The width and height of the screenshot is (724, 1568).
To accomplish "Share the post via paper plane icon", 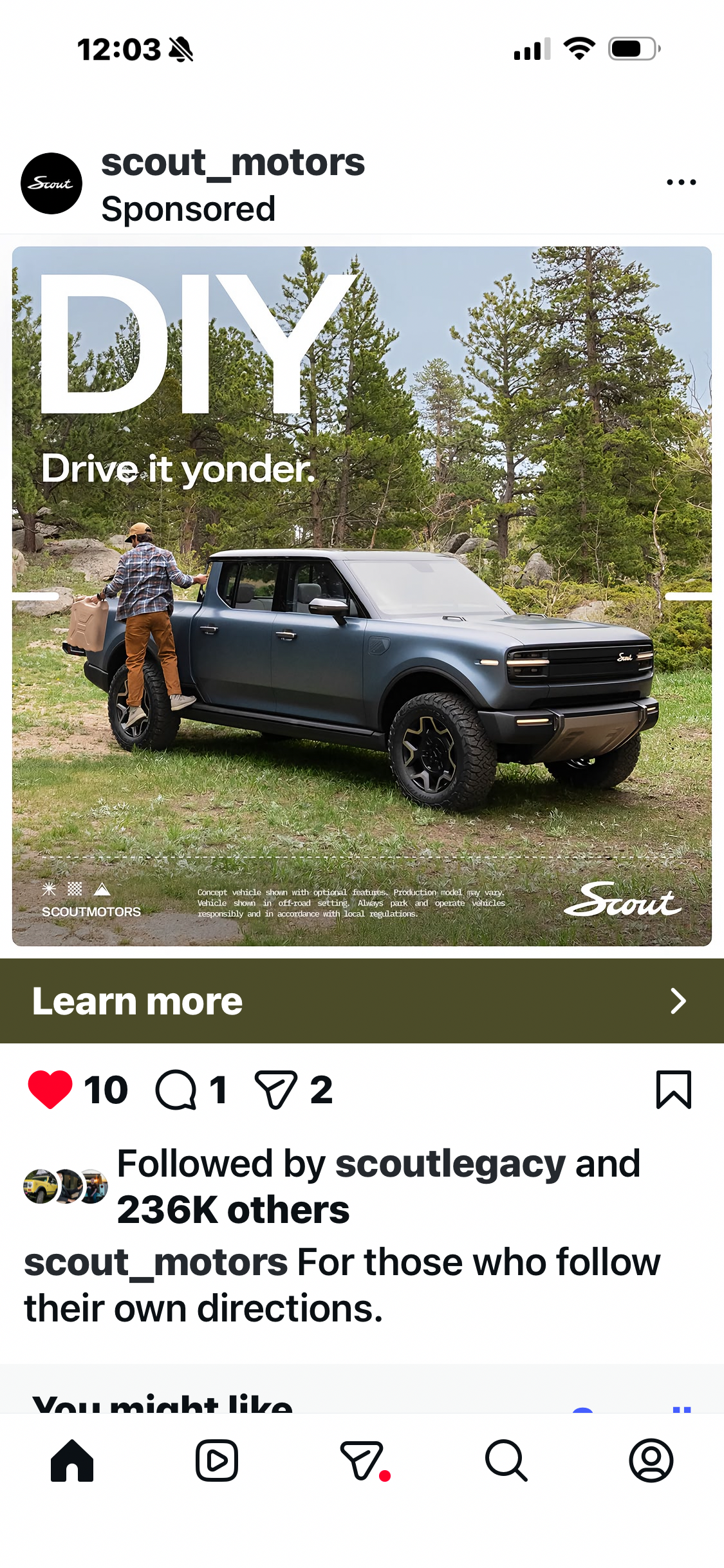I will (276, 1090).
